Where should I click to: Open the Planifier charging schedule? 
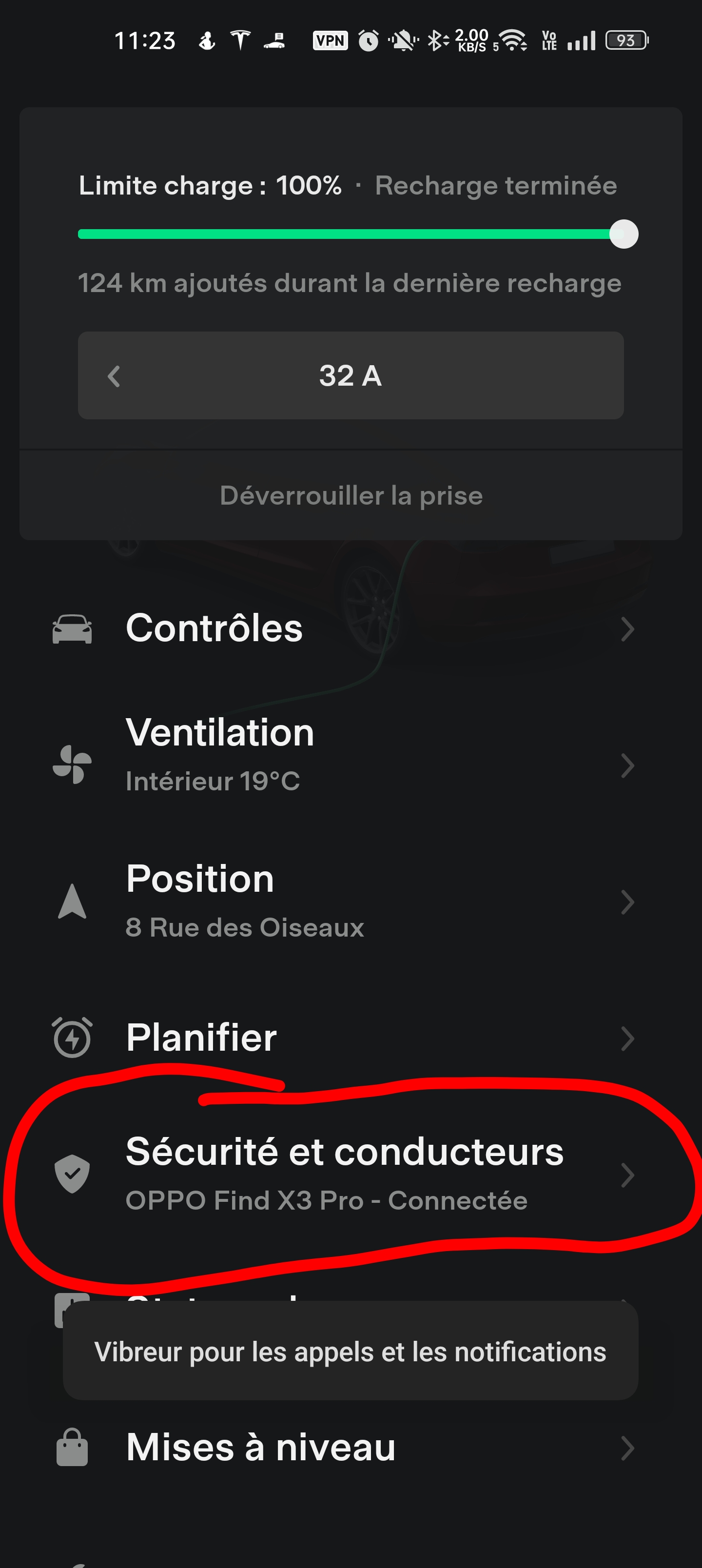pyautogui.click(x=351, y=1038)
